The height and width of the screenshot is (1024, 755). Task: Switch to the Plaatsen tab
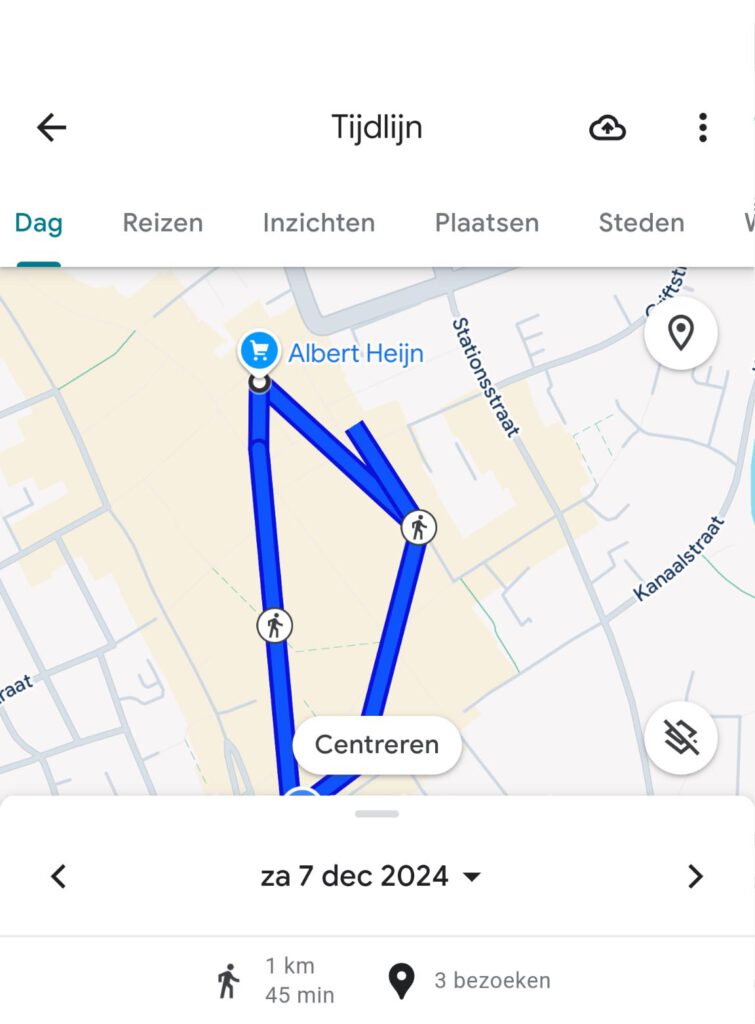coord(486,223)
